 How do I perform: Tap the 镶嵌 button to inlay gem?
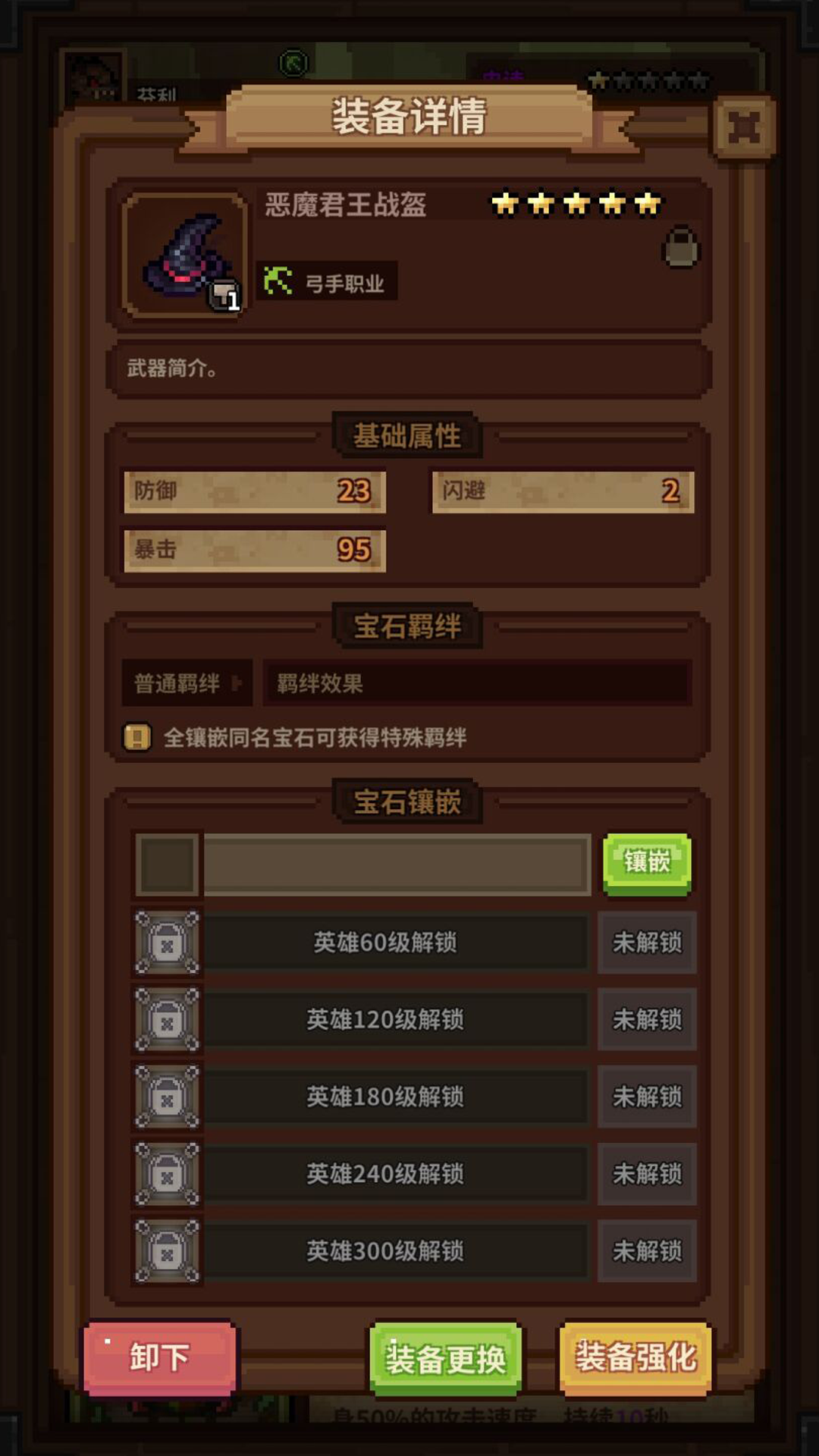tap(647, 863)
